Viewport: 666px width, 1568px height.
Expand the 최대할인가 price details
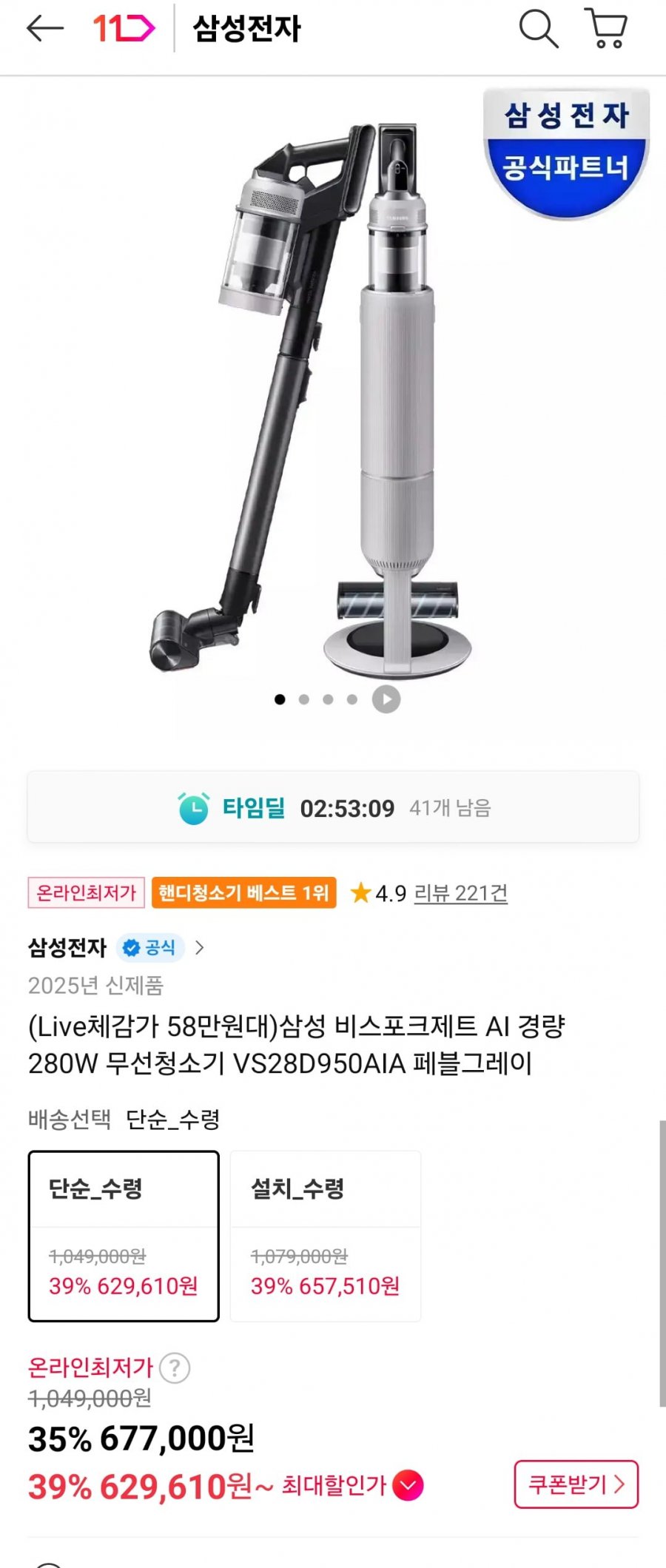tap(408, 1485)
